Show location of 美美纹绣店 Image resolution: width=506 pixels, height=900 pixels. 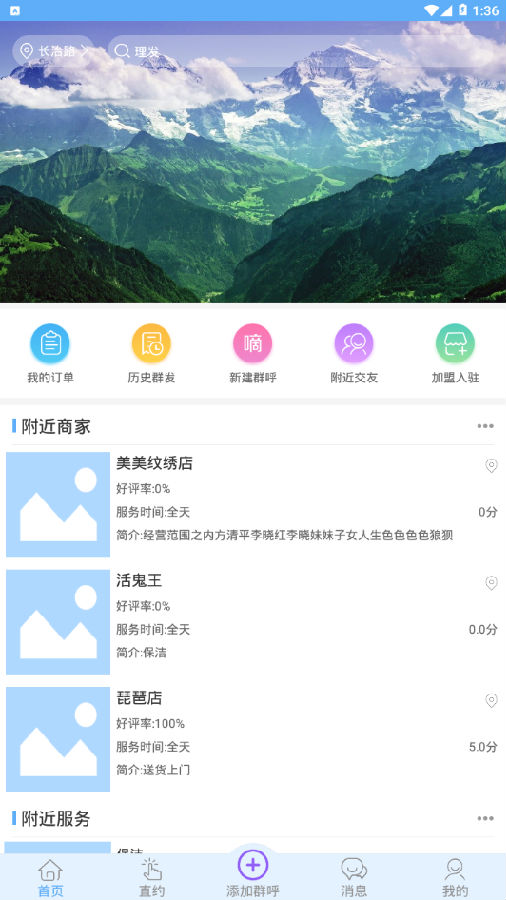pos(491,465)
